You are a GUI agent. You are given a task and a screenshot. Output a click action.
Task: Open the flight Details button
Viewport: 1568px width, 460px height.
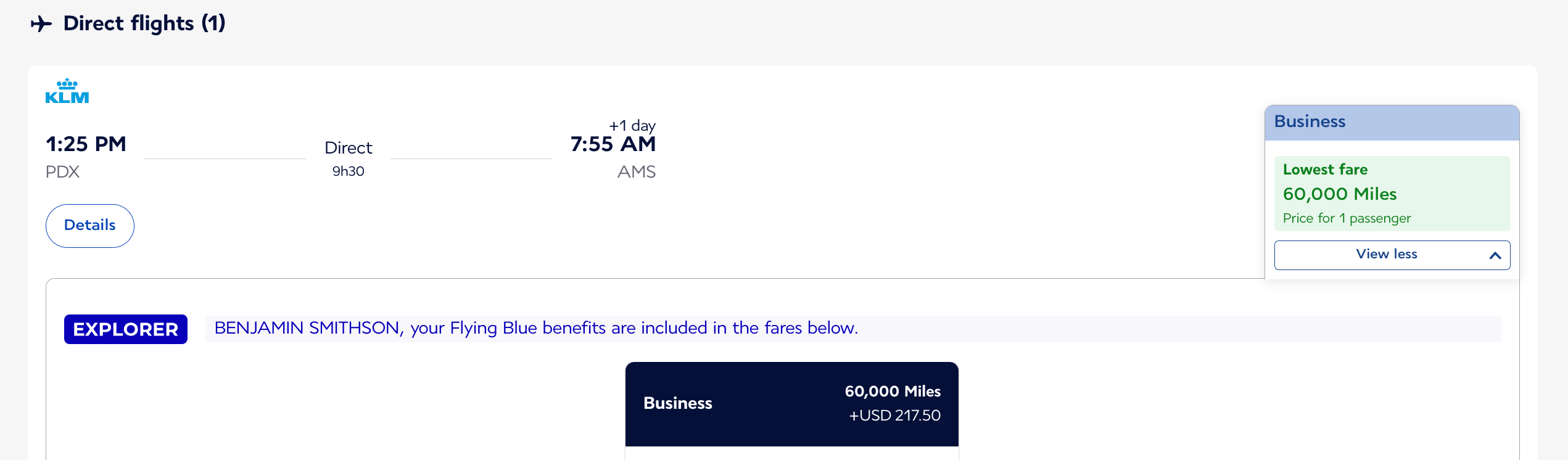(90, 226)
